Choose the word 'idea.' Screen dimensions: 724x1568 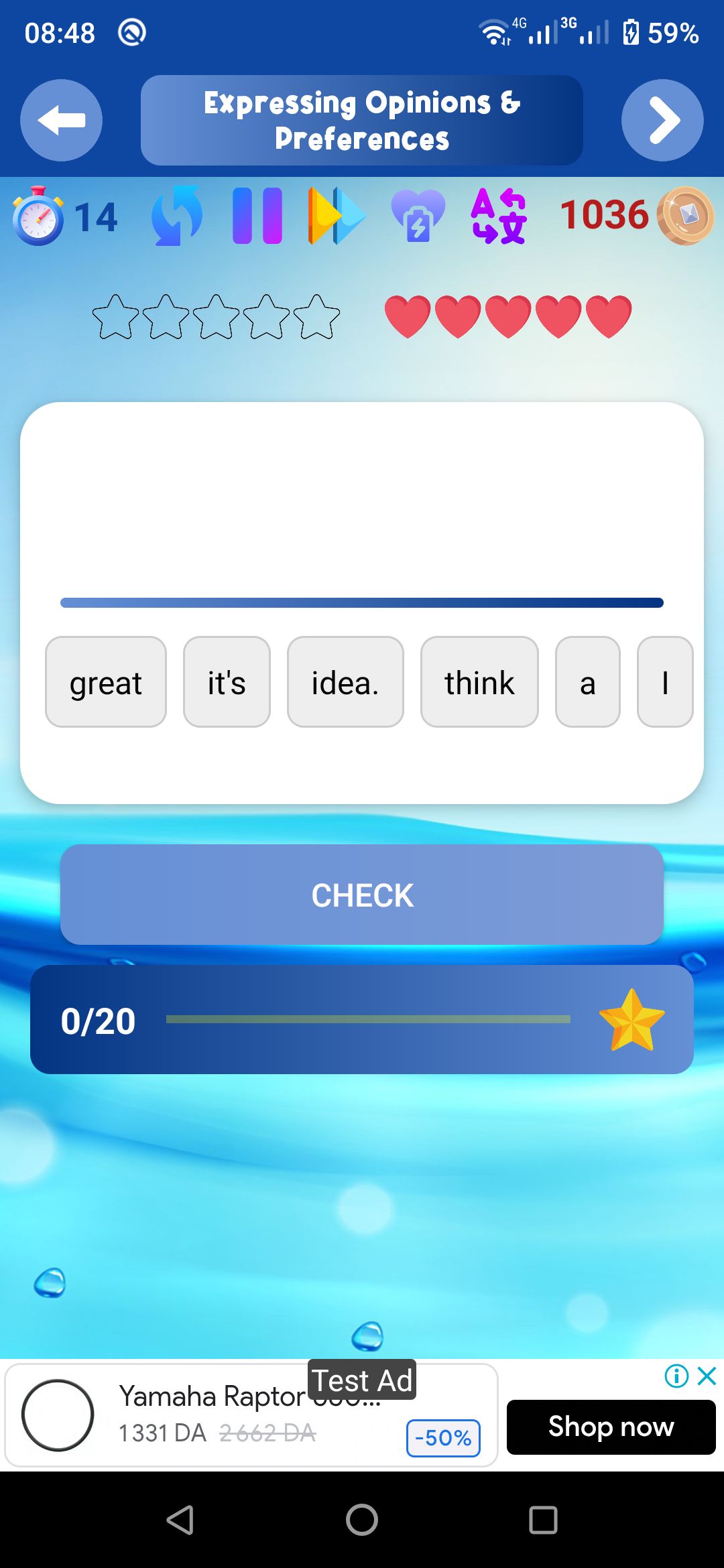[x=345, y=682]
